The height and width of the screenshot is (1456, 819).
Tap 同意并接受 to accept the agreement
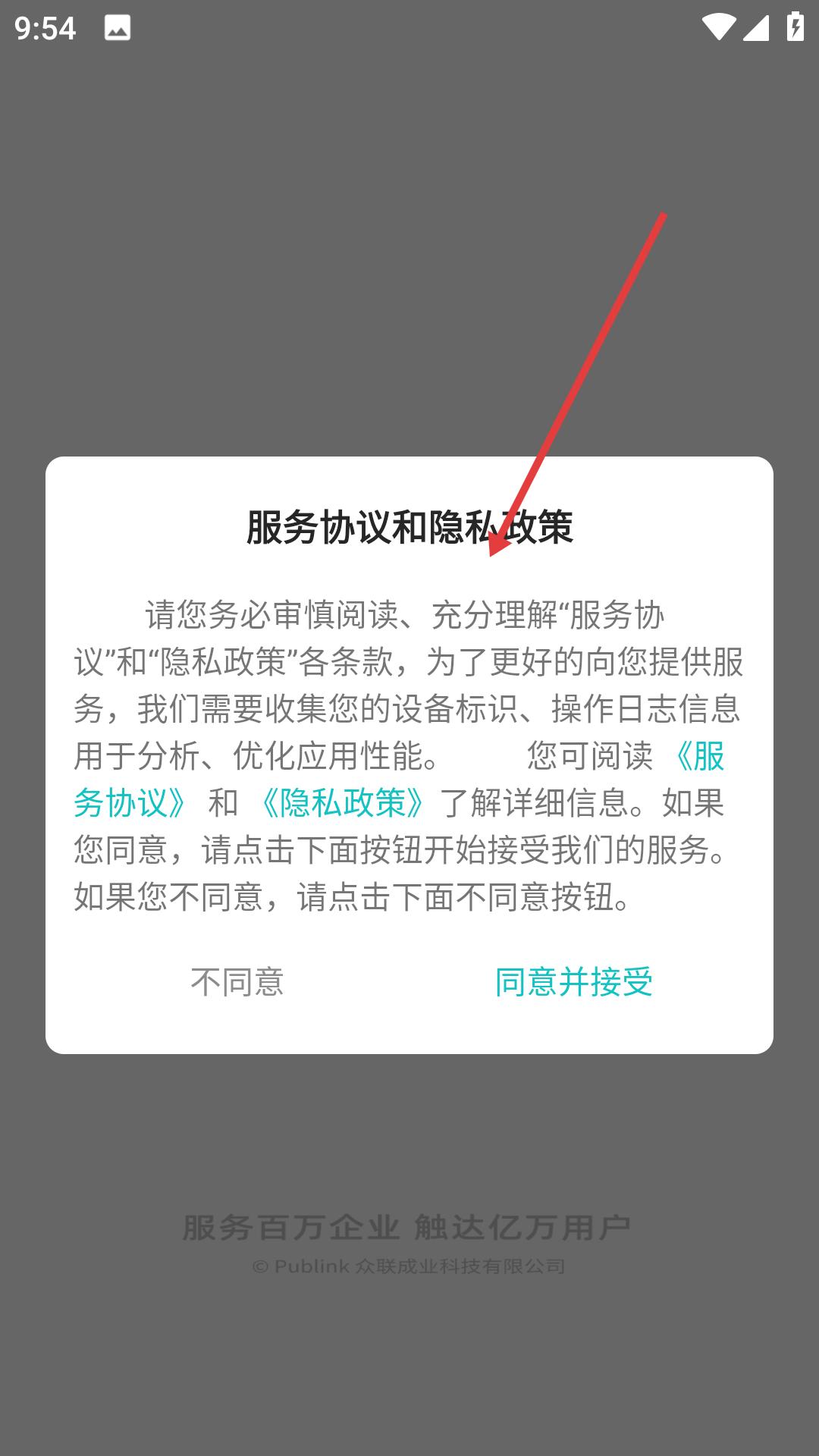tap(574, 982)
